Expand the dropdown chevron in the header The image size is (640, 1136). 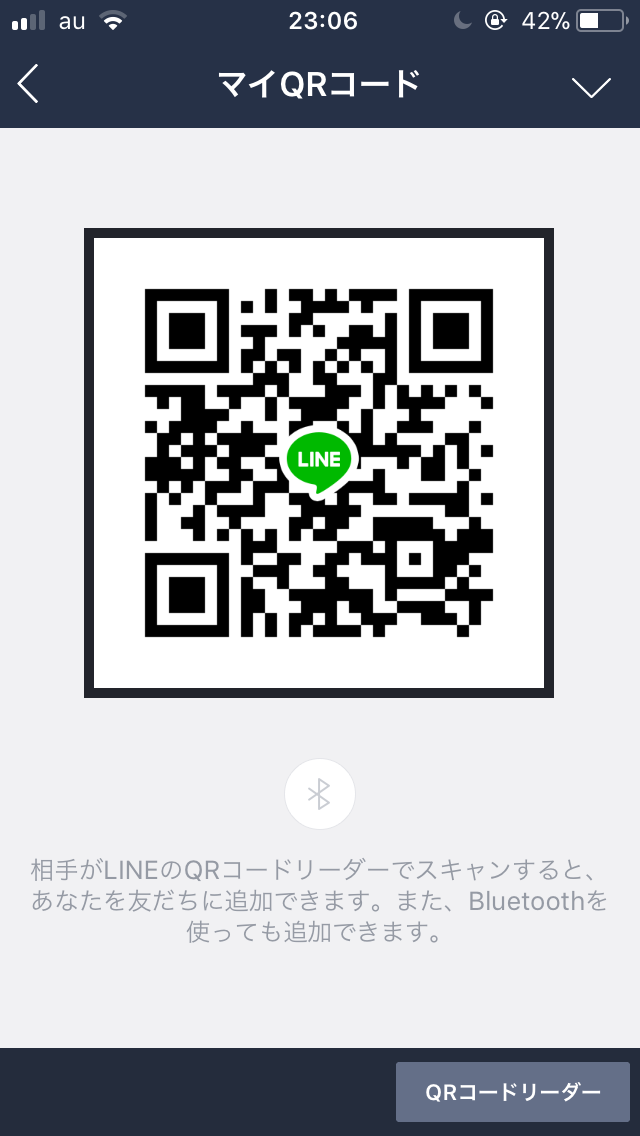click(591, 87)
